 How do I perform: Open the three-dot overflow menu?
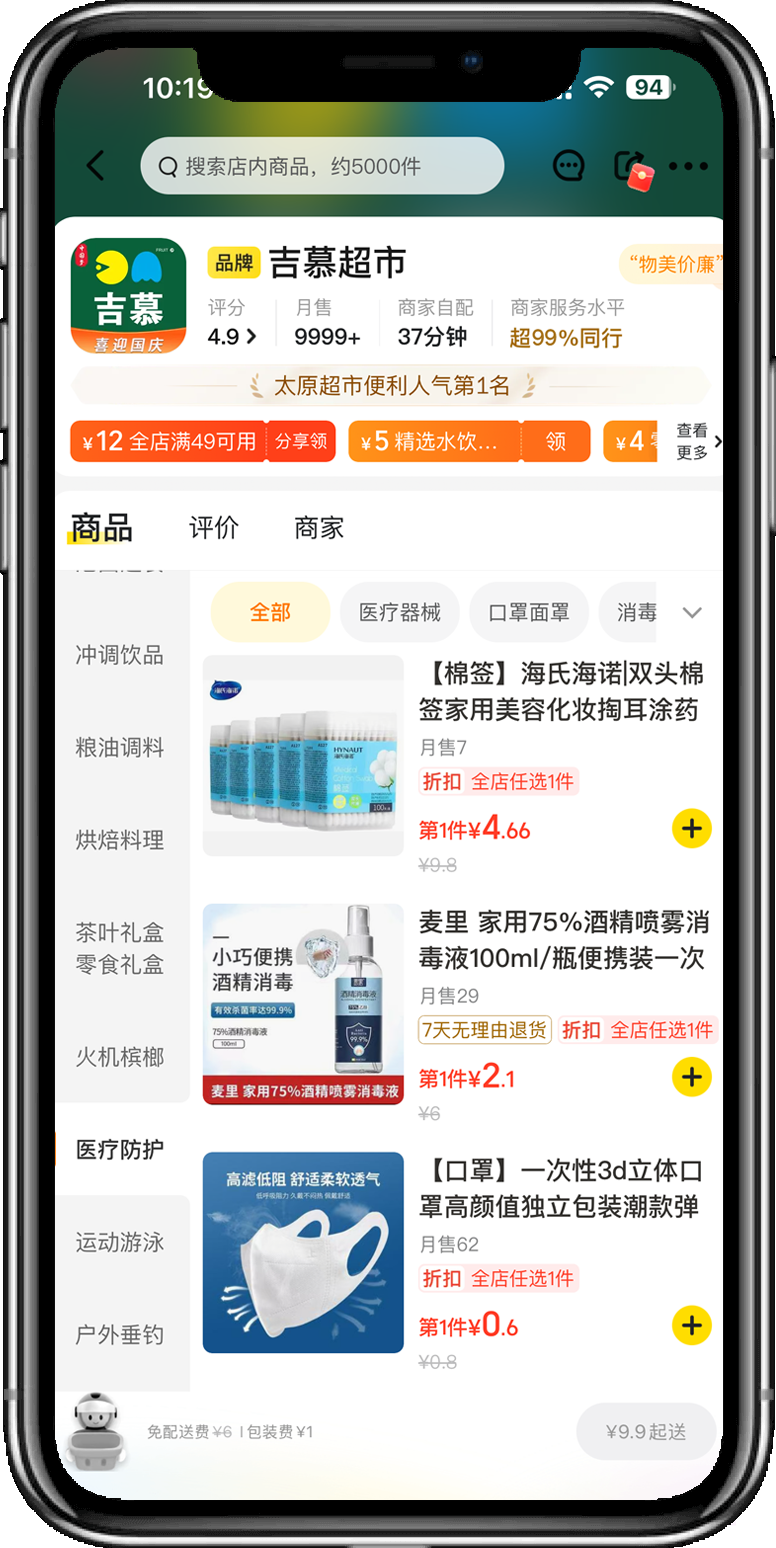[x=688, y=167]
